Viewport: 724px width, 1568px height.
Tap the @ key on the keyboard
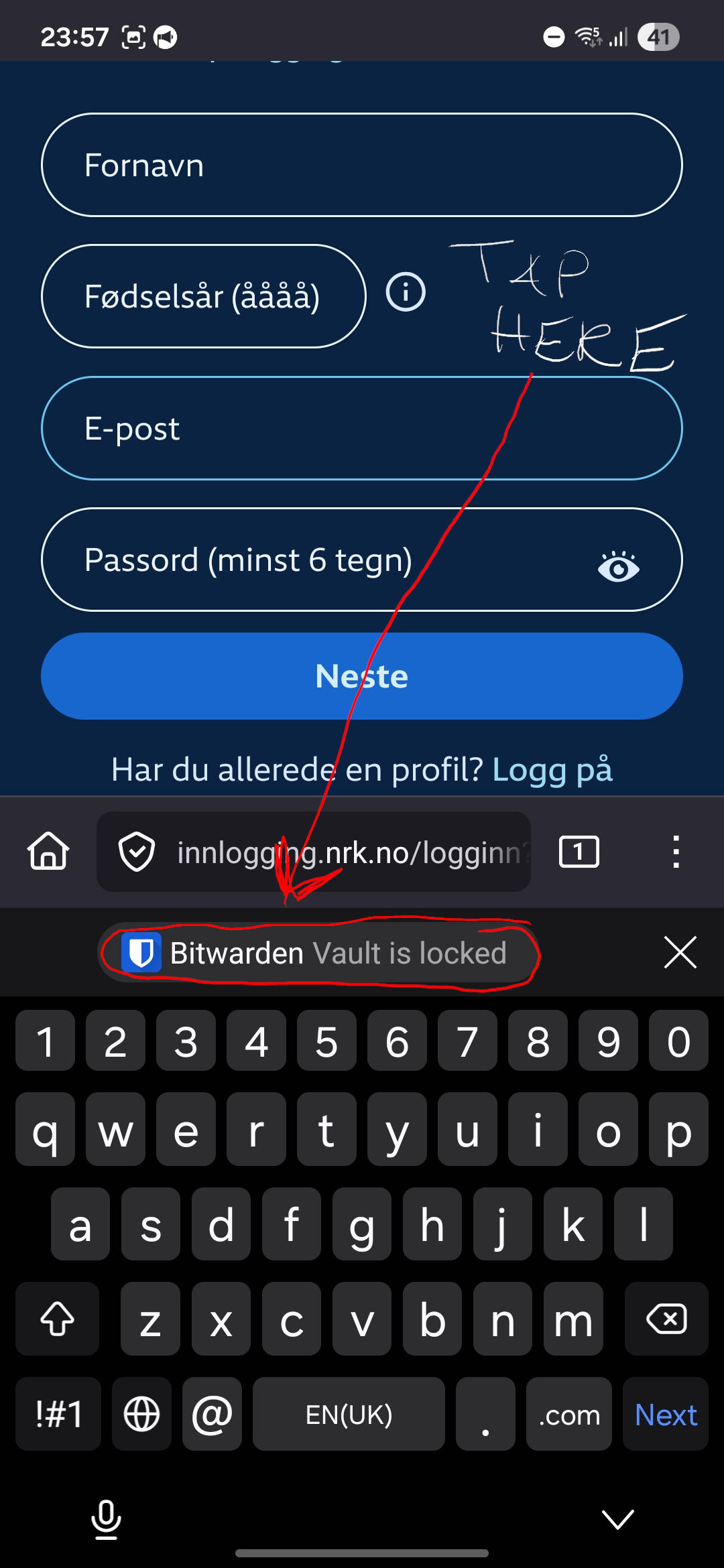(212, 1414)
